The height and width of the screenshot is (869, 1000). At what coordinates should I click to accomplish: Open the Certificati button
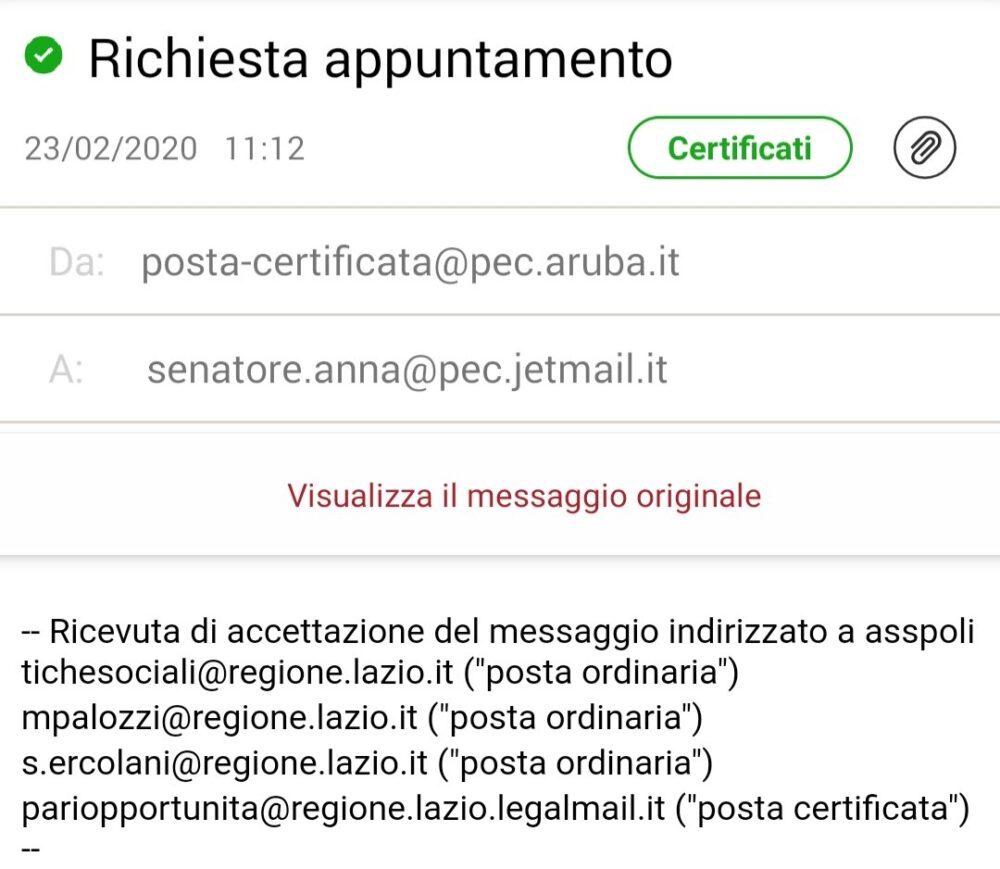(739, 148)
